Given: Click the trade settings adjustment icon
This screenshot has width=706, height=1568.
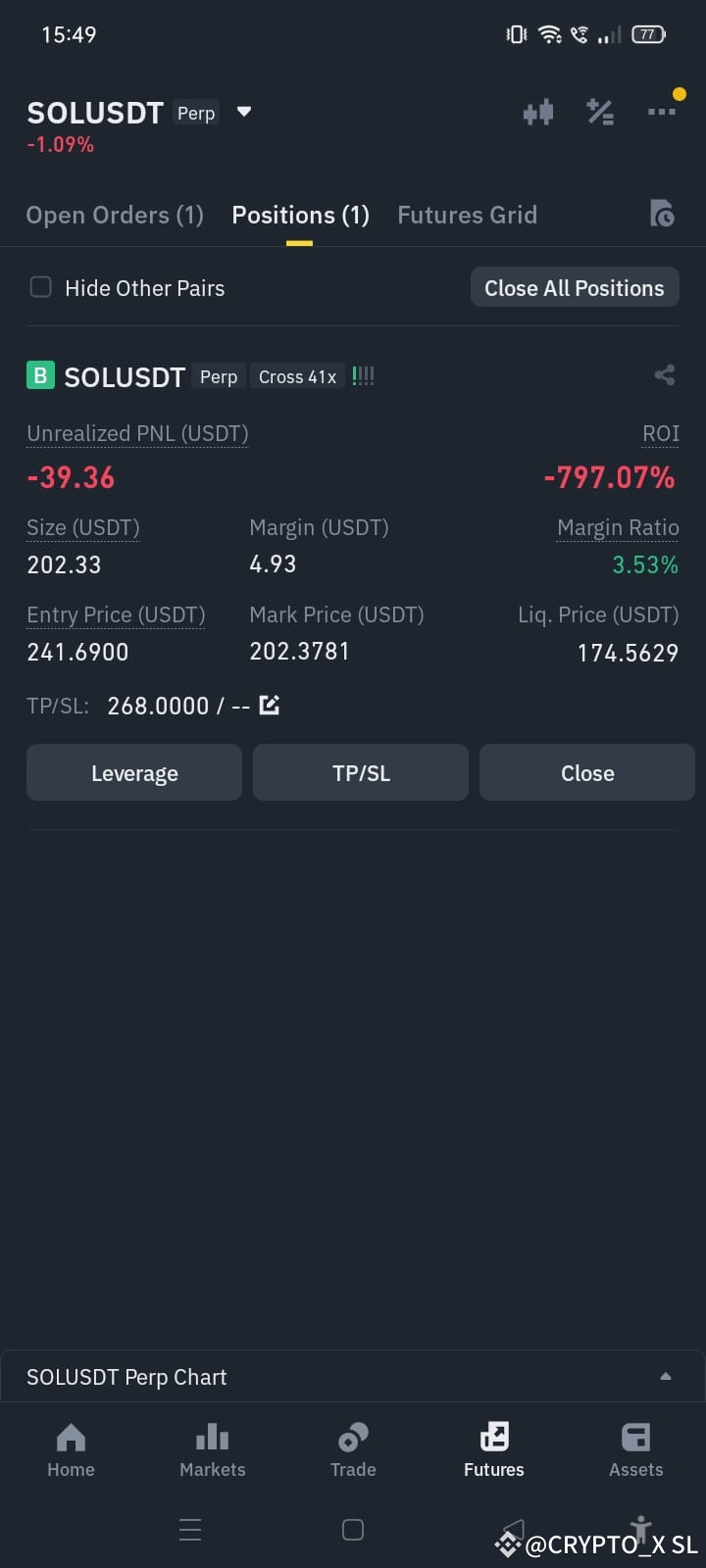Looking at the screenshot, I should (x=601, y=112).
